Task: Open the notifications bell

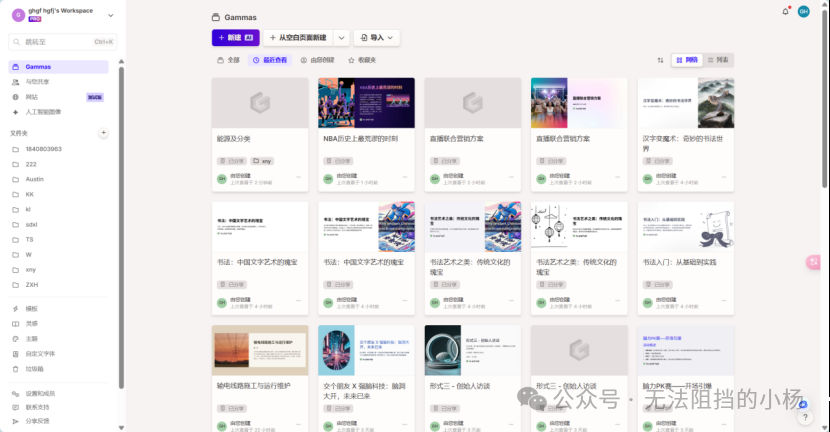Action: click(x=786, y=11)
